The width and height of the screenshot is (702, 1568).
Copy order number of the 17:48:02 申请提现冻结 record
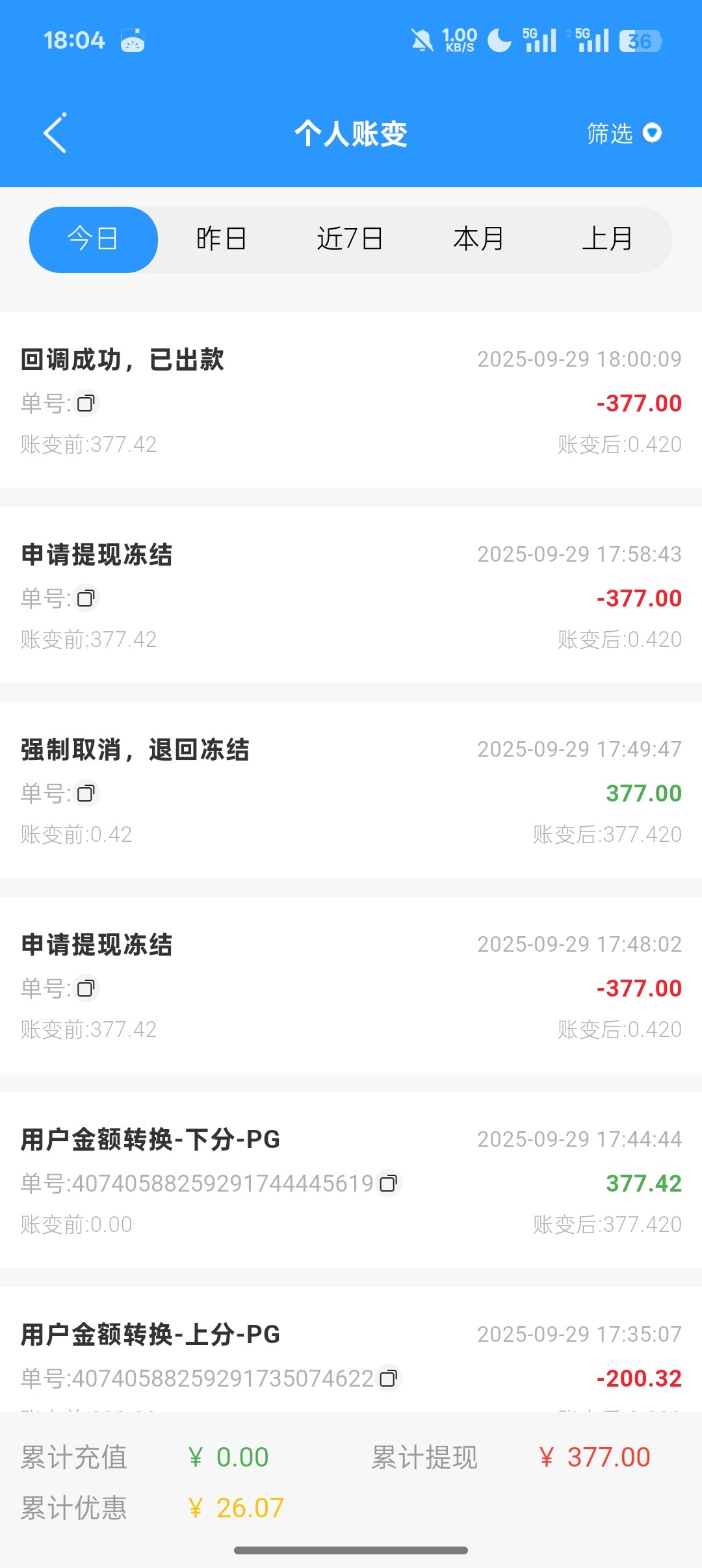tap(86, 989)
